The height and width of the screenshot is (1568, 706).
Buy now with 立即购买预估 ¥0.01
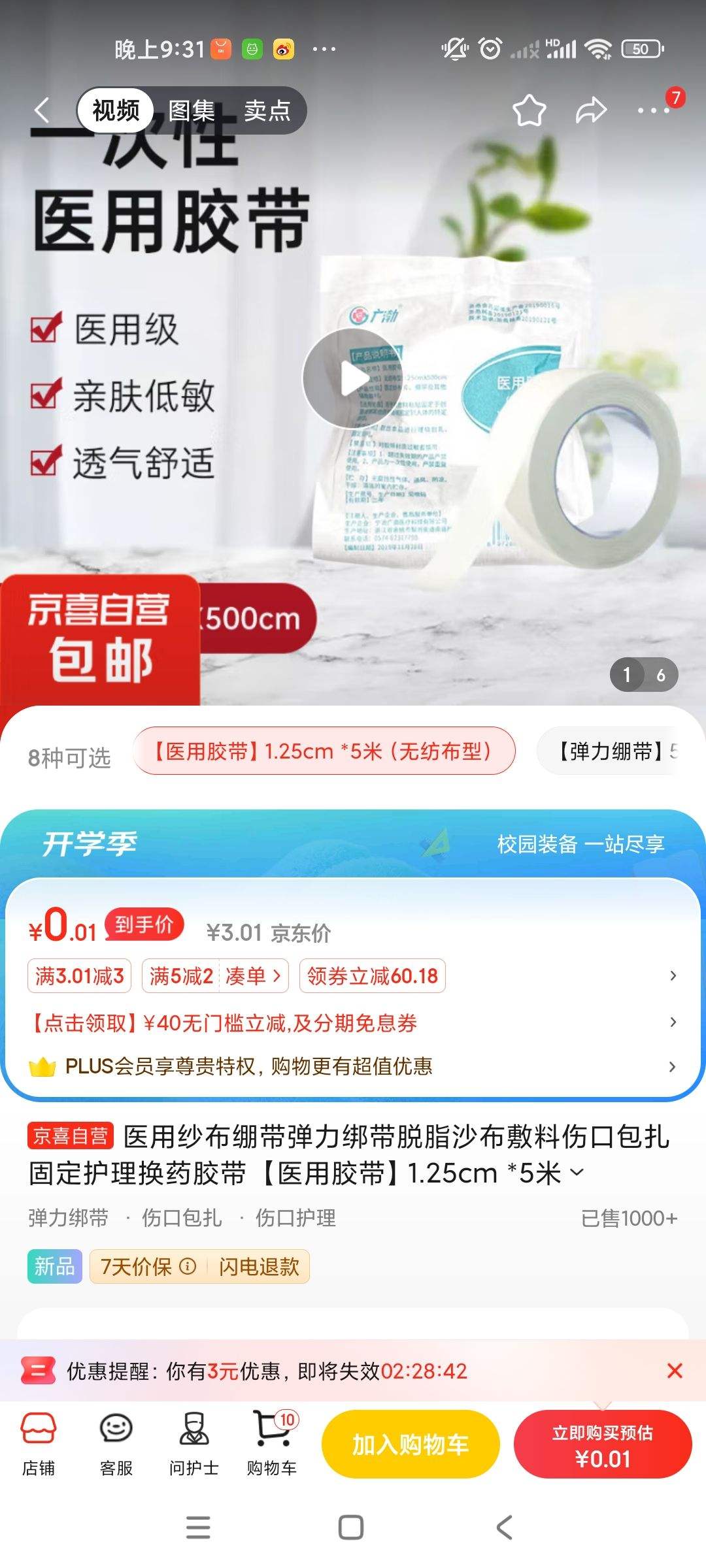point(603,1444)
